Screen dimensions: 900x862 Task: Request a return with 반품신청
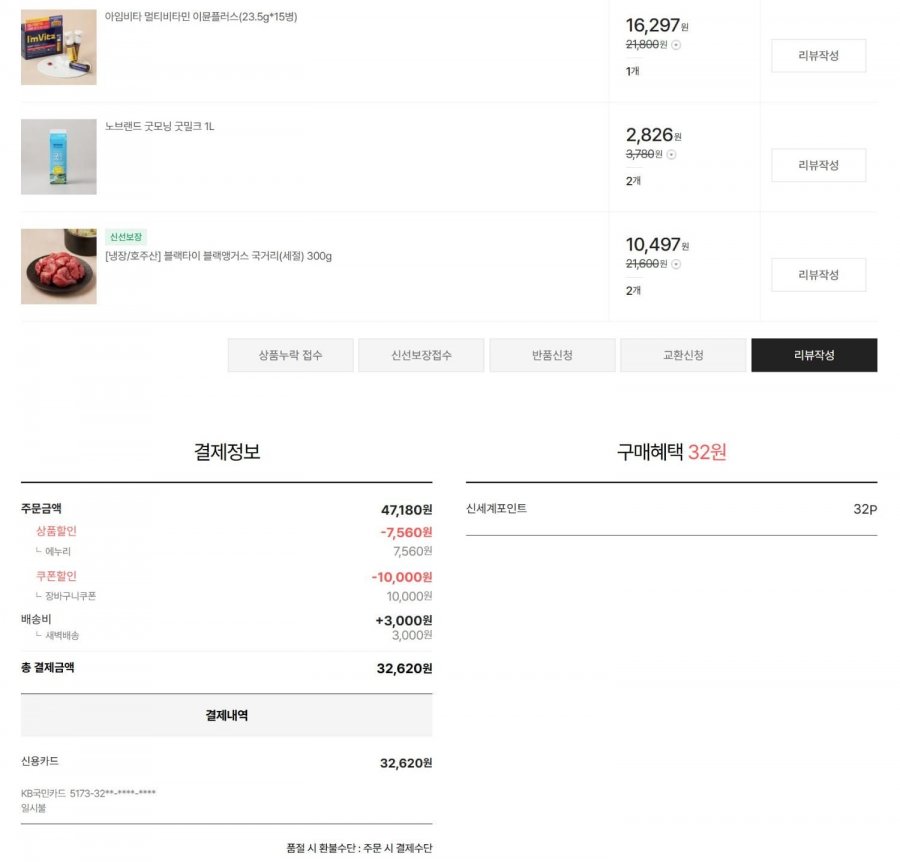tap(552, 355)
